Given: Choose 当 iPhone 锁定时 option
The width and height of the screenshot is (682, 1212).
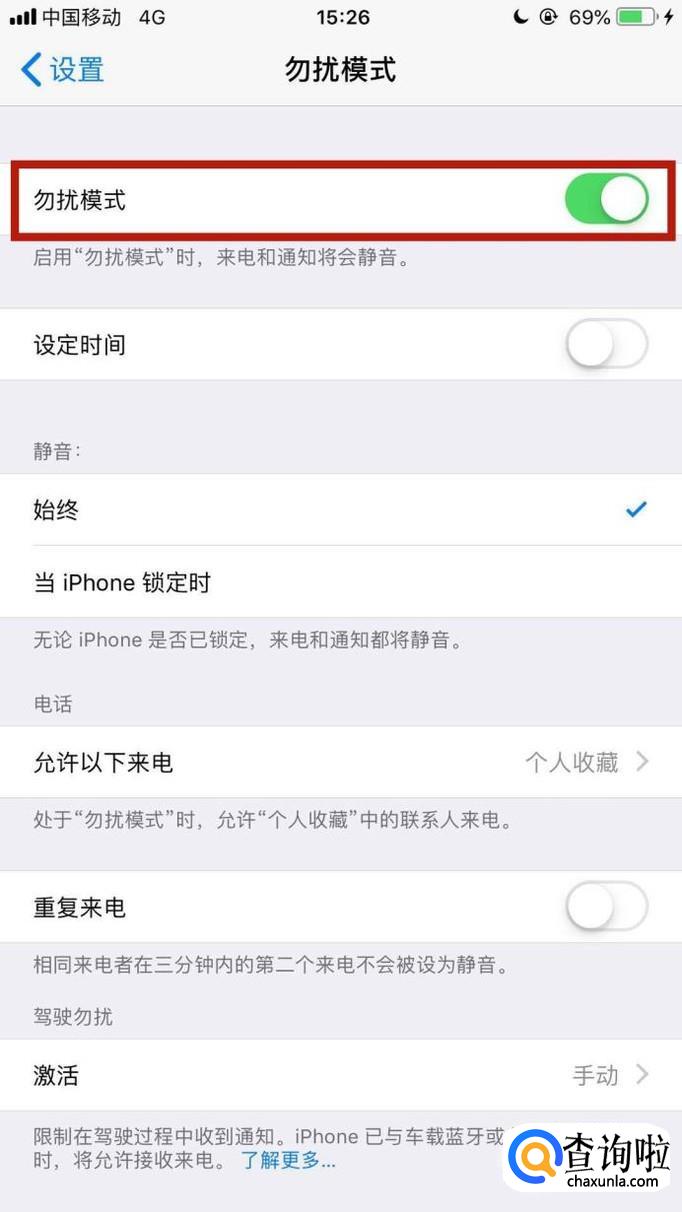Looking at the screenshot, I should tap(341, 582).
